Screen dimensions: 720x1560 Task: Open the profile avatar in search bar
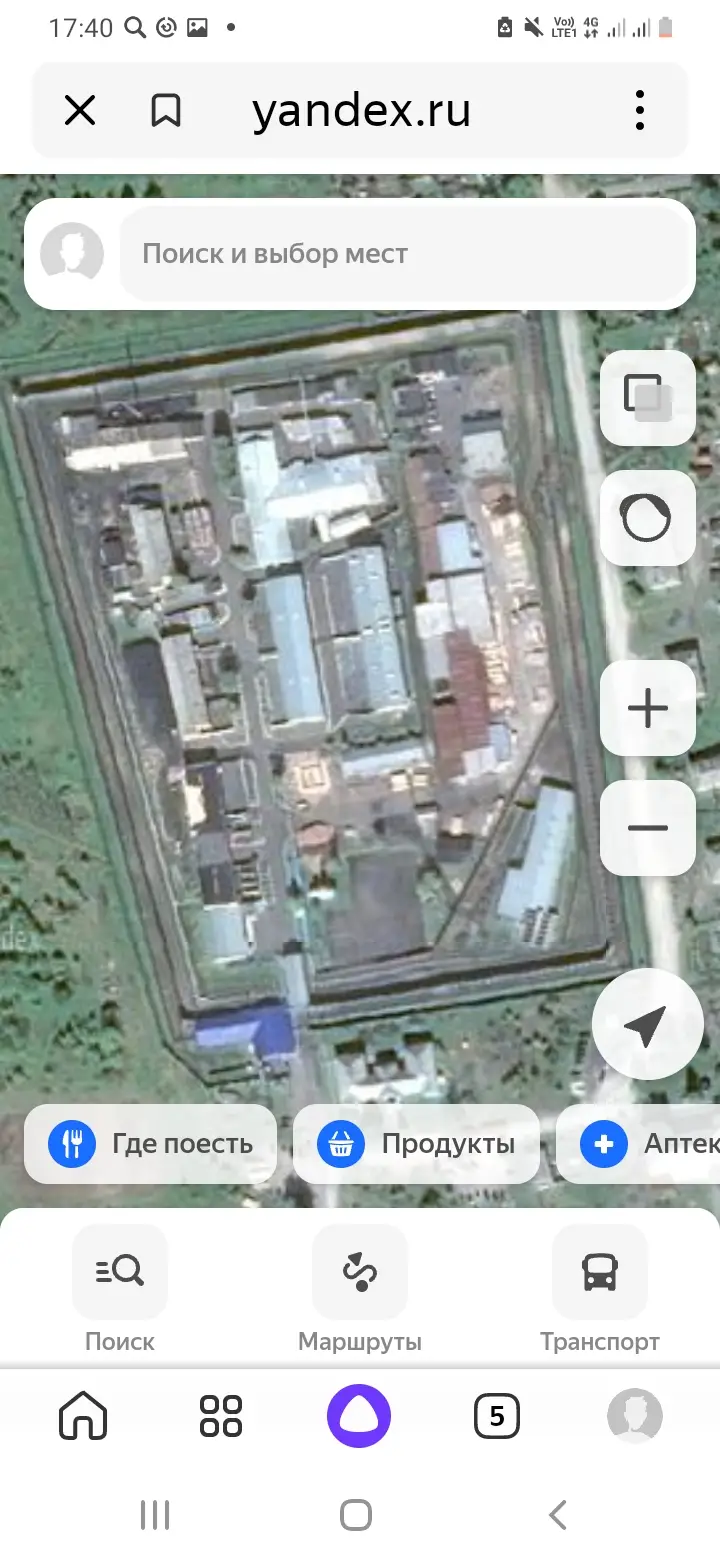[72, 253]
